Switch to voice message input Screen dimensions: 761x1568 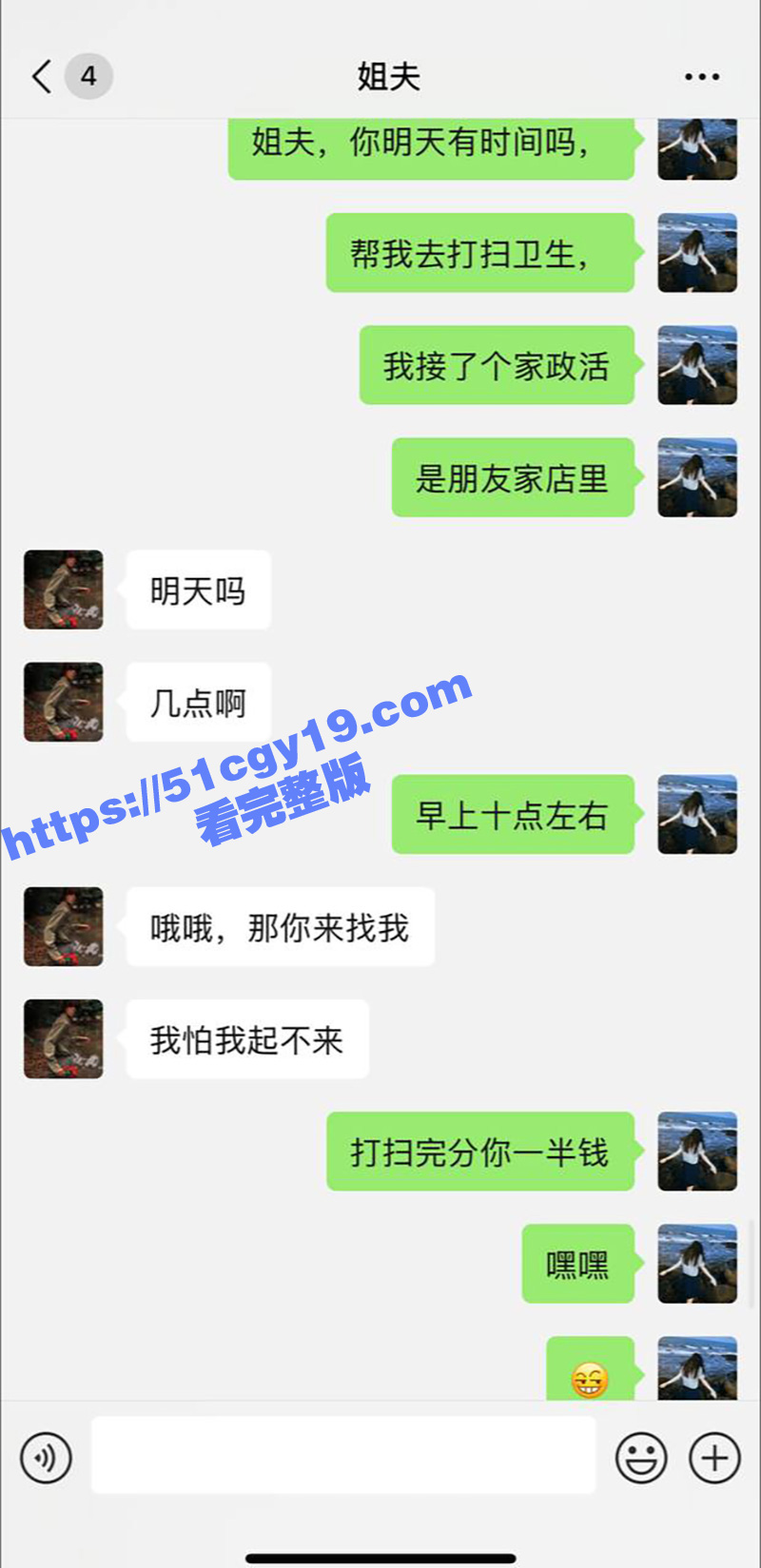pos(46,1458)
